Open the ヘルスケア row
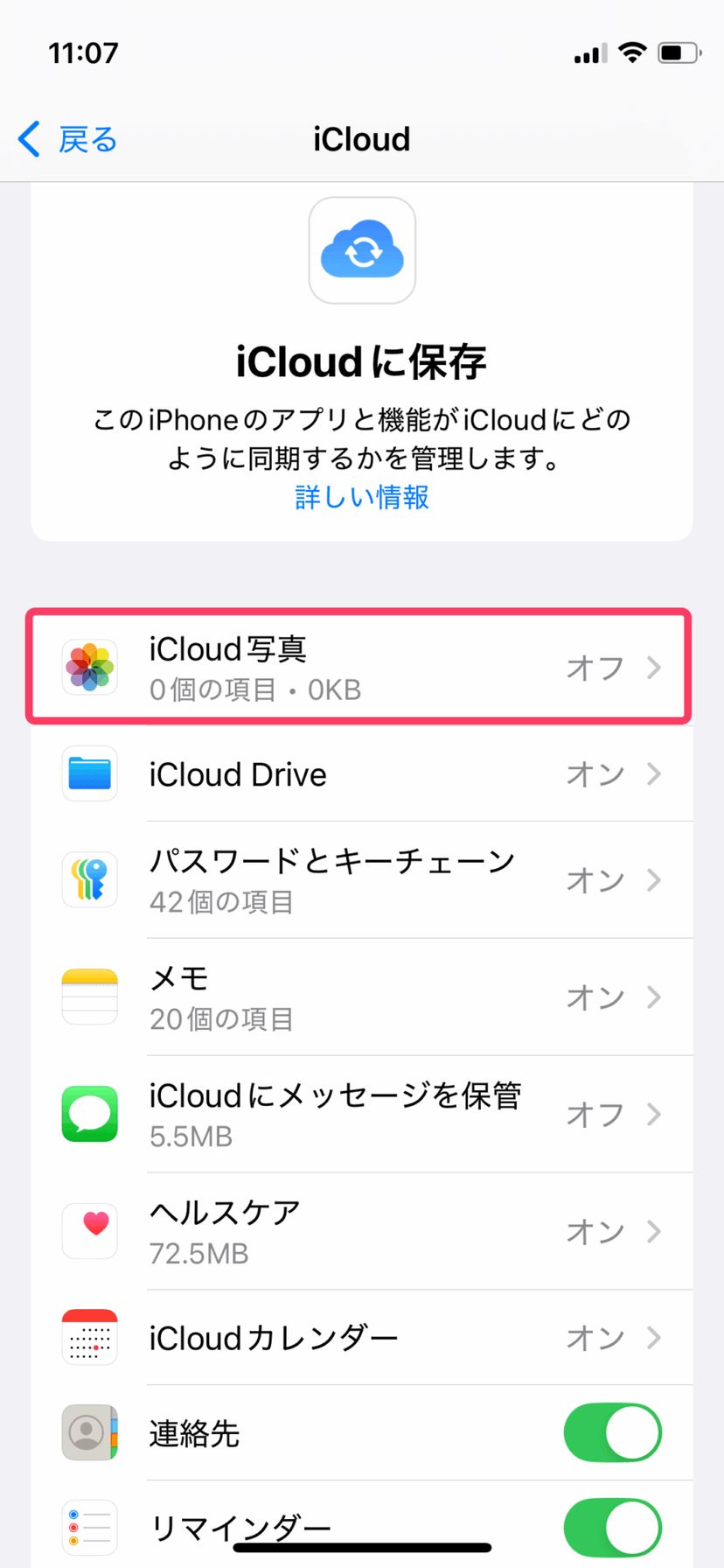The height and width of the screenshot is (1568, 724). 360,1231
